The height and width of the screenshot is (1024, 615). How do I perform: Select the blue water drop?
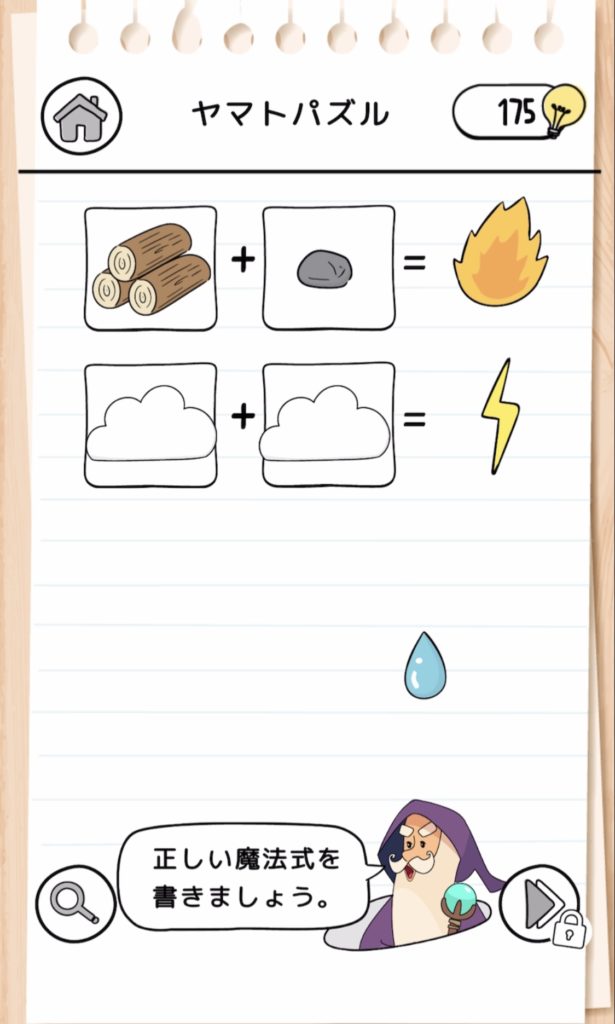[x=425, y=665]
